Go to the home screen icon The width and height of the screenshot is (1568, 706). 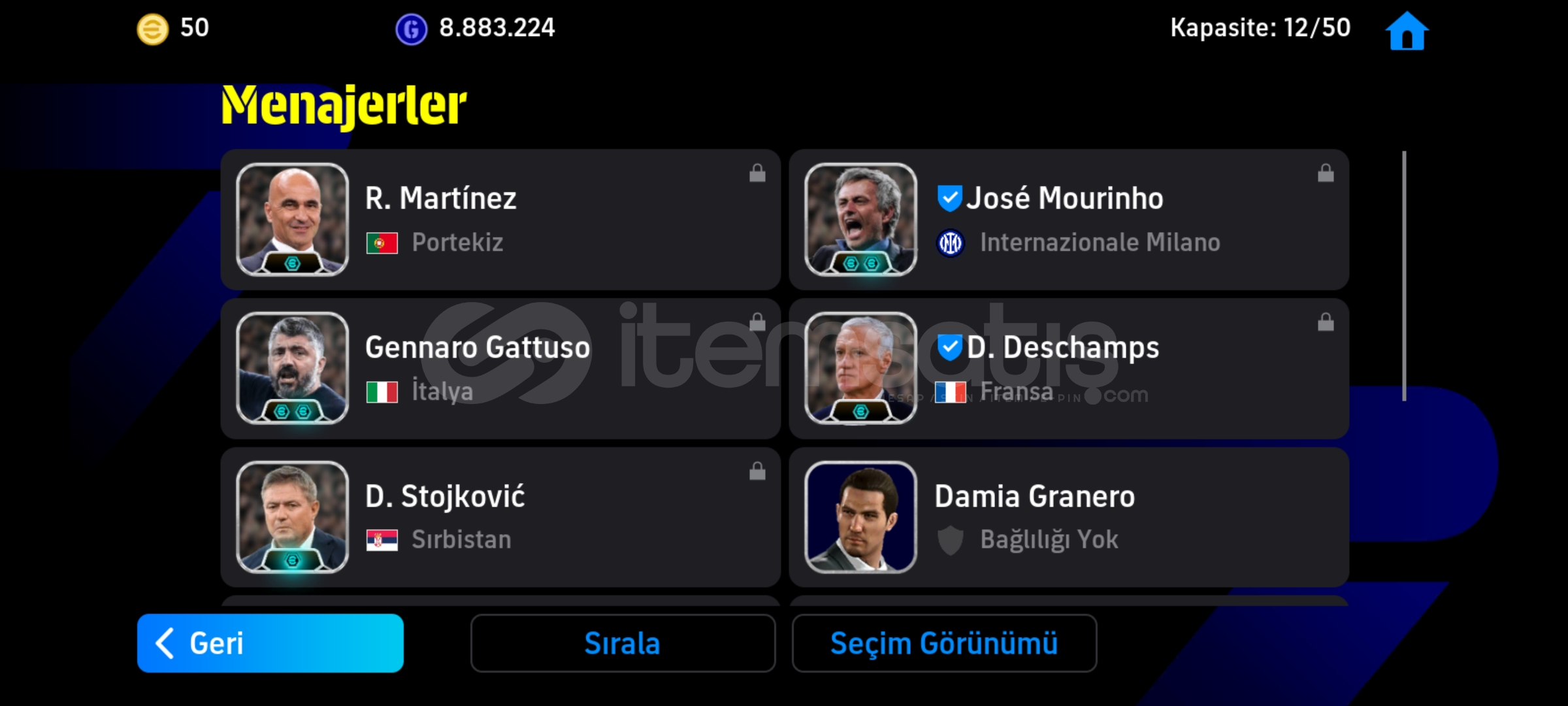(x=1407, y=31)
